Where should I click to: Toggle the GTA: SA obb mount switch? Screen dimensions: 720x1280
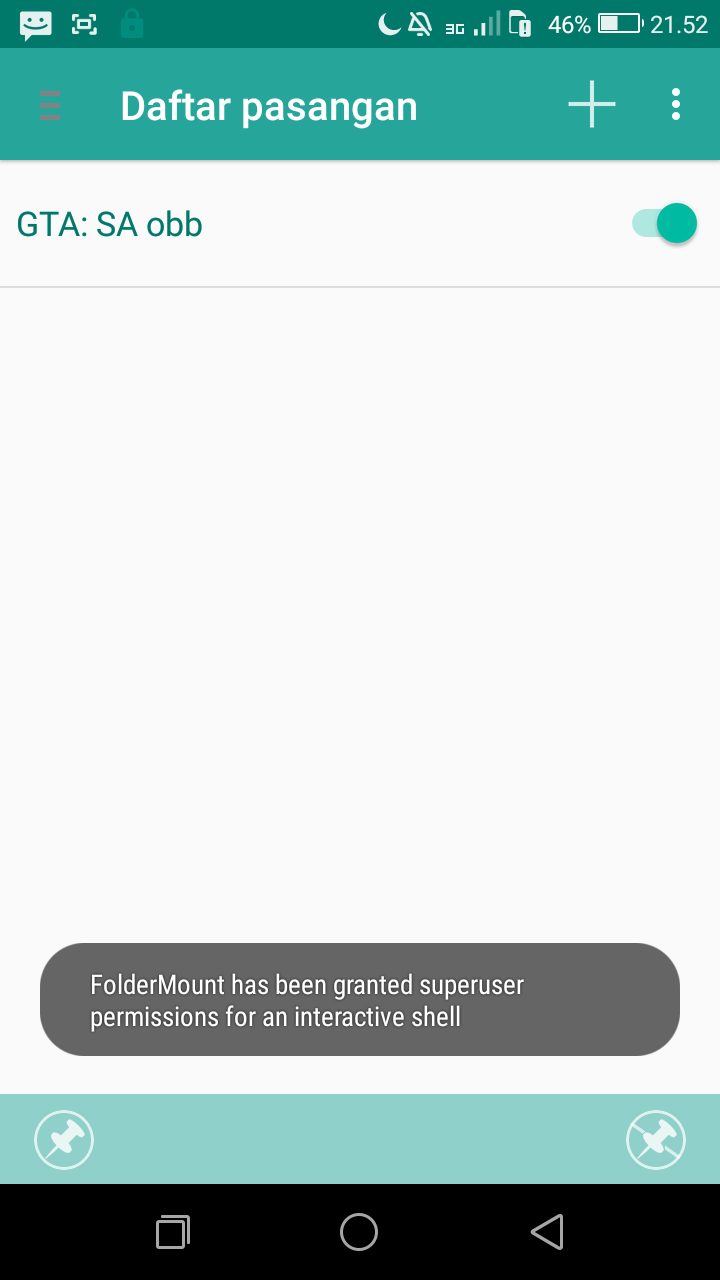tap(665, 223)
